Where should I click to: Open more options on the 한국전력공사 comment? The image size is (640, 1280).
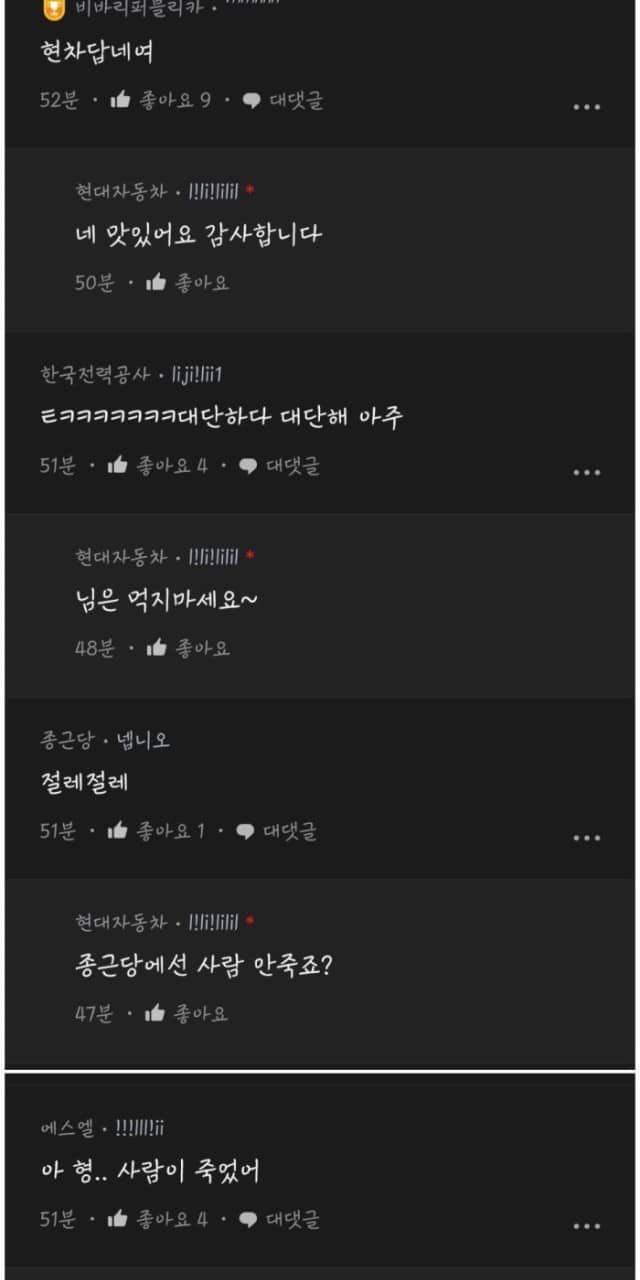(587, 472)
